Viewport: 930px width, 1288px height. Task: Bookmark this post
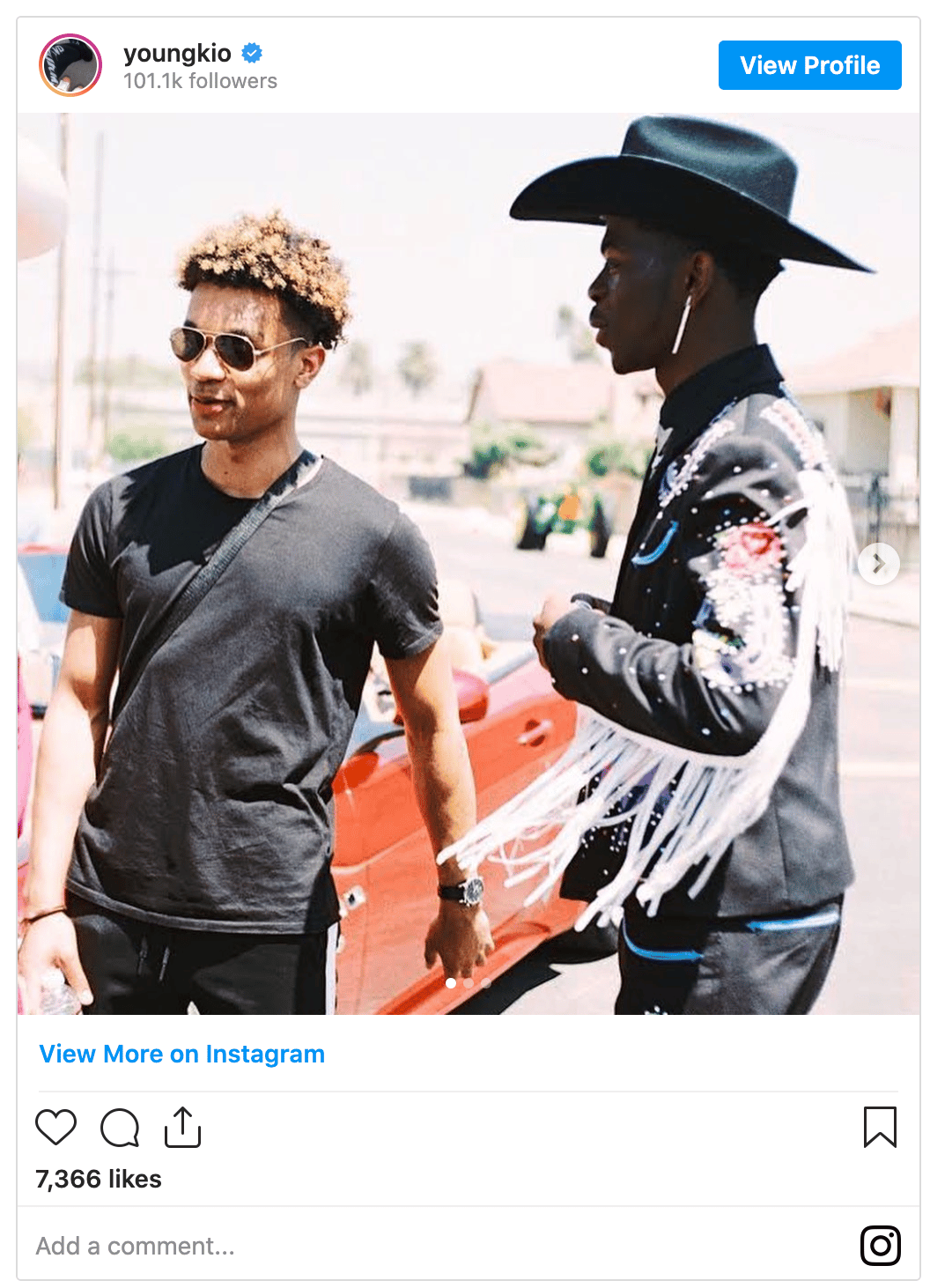pos(879,1127)
